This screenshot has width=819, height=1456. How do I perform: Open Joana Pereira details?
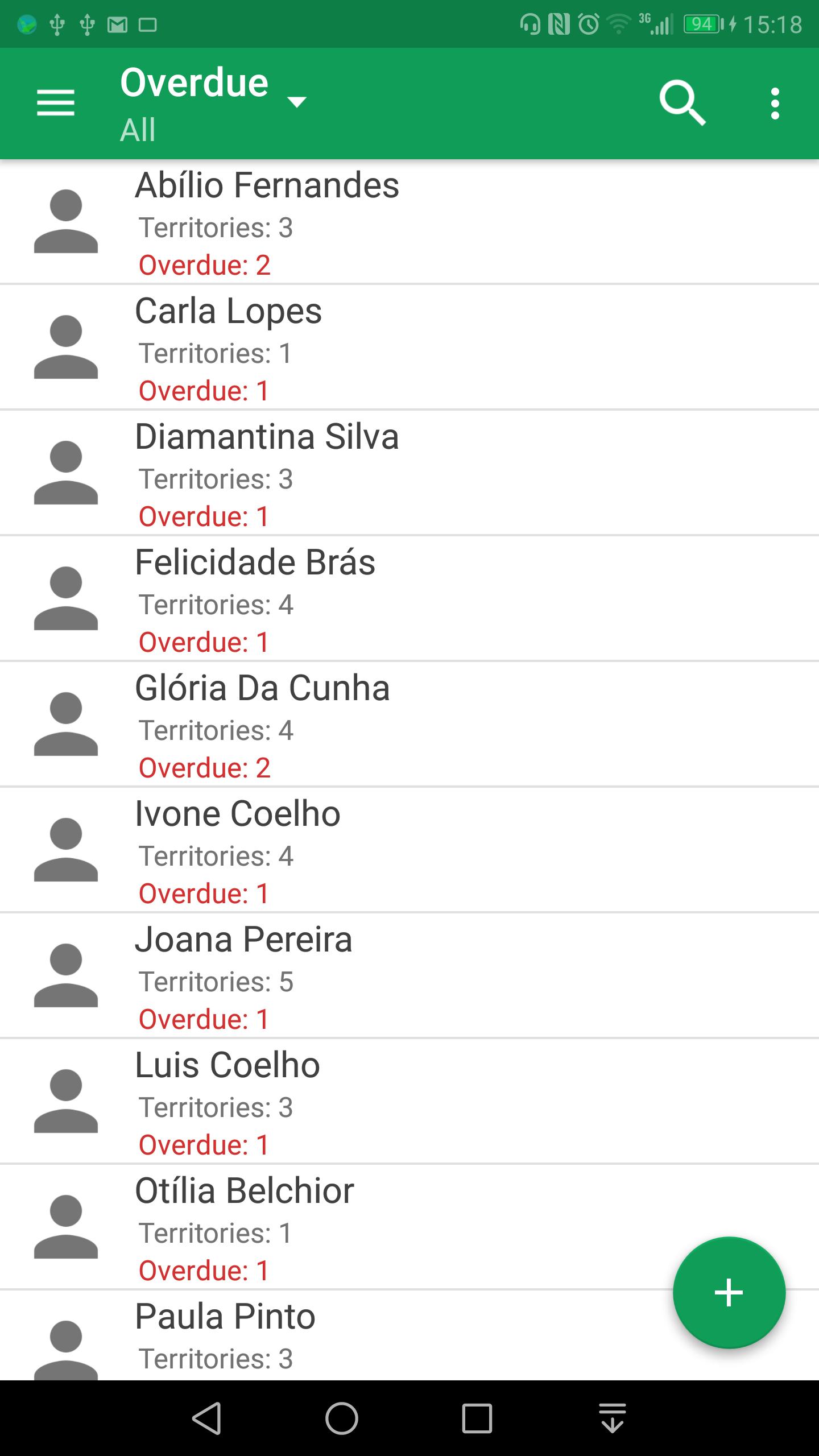(x=409, y=975)
